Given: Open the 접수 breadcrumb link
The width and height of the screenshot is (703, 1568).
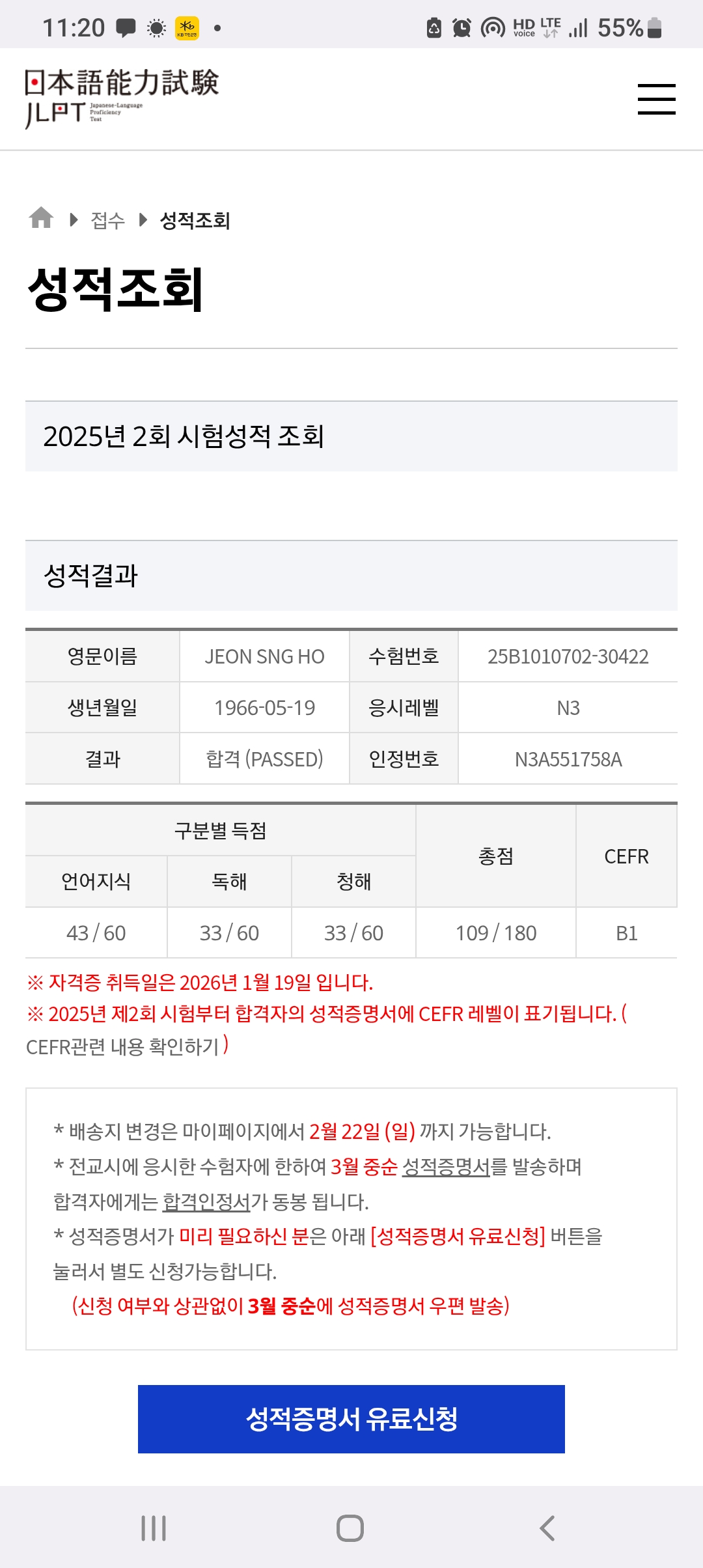Looking at the screenshot, I should [x=108, y=221].
